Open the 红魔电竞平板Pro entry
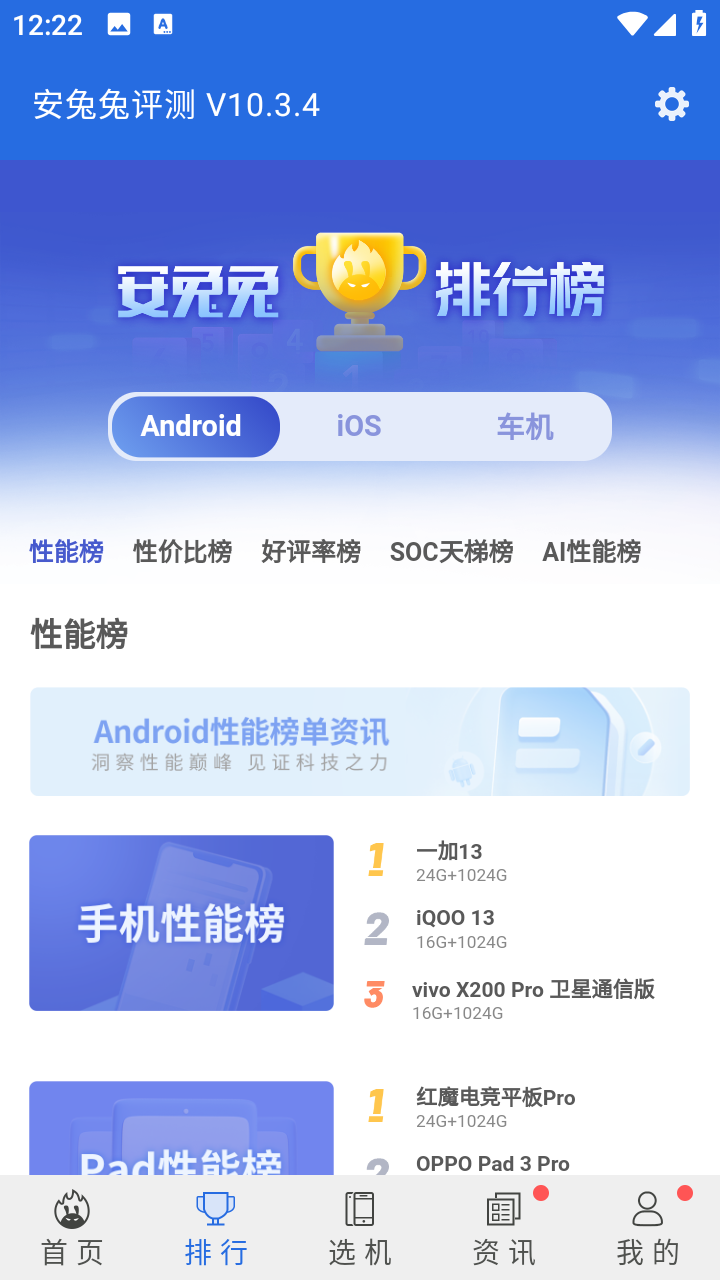The height and width of the screenshot is (1280, 720). [495, 1106]
